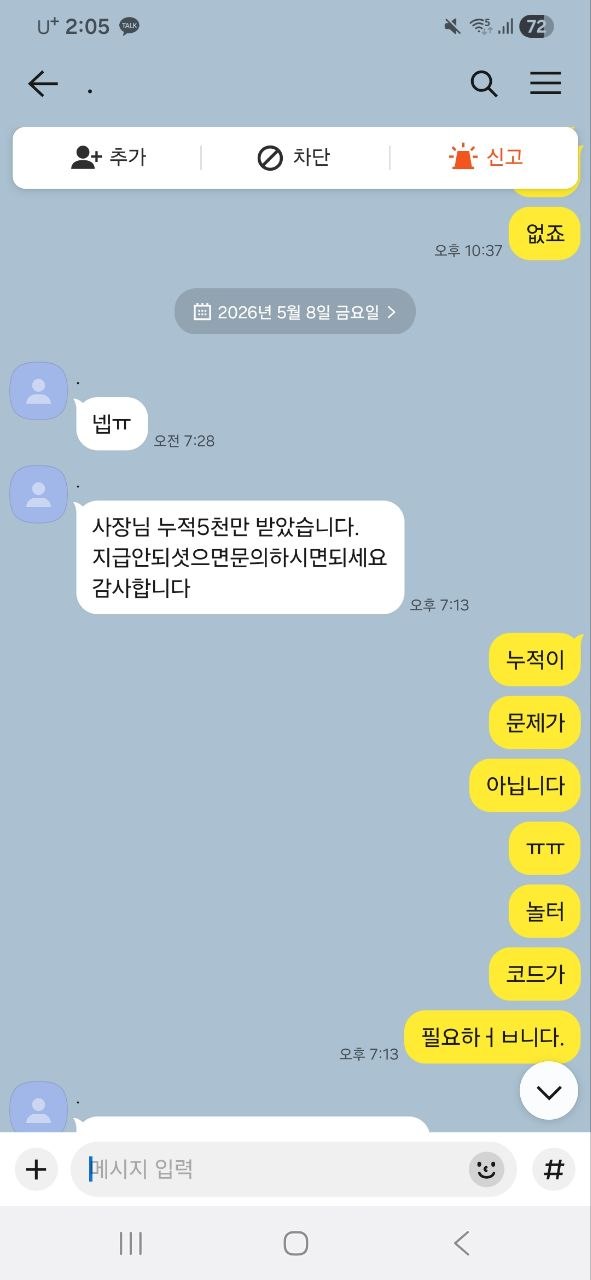This screenshot has width=591, height=1280.
Task: Go back using the top-left arrow
Action: (x=43, y=84)
